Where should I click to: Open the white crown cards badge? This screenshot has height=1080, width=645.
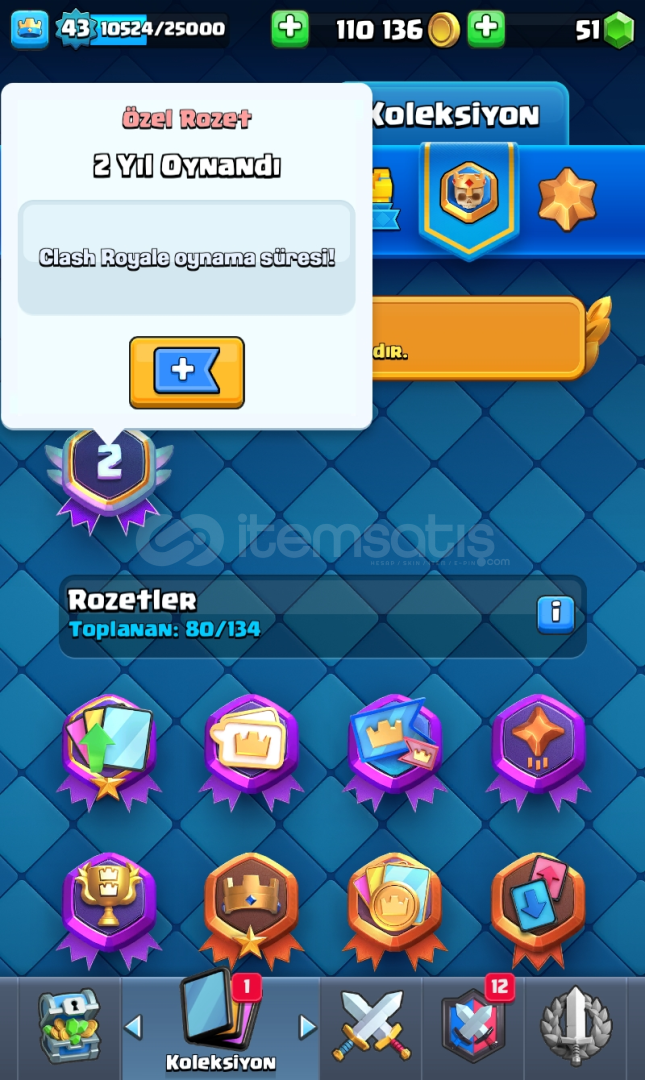pos(251,745)
